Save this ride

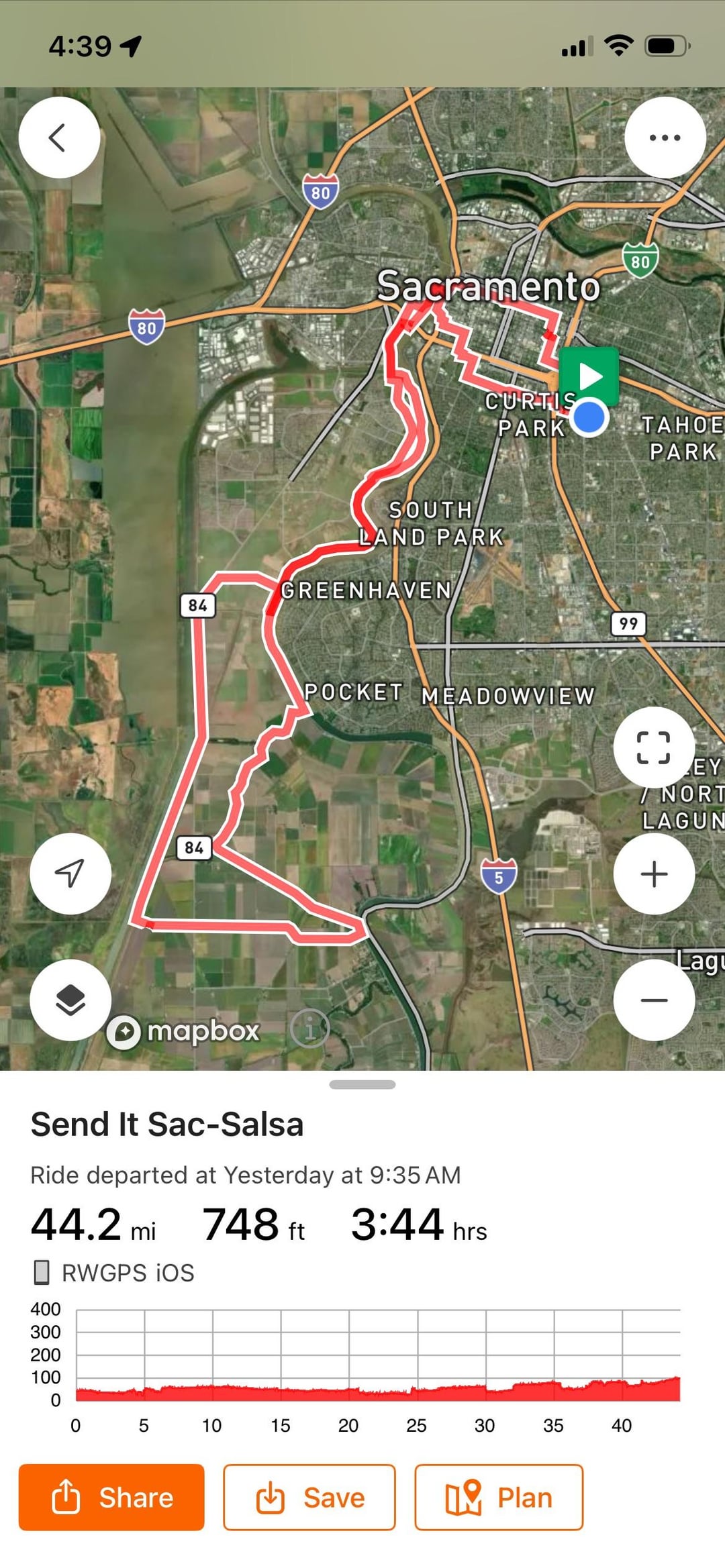[x=309, y=1497]
